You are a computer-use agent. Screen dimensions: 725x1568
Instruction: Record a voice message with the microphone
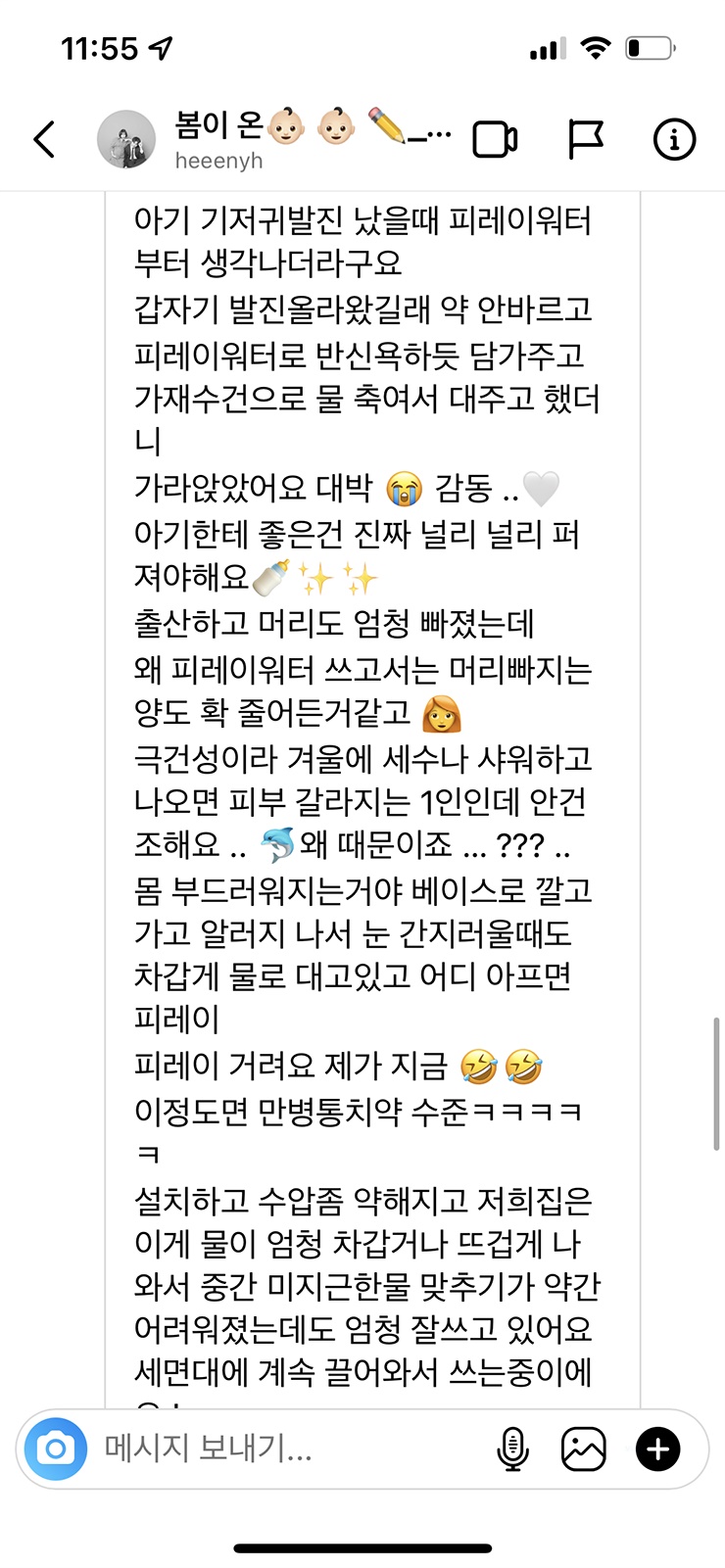[x=512, y=1449]
